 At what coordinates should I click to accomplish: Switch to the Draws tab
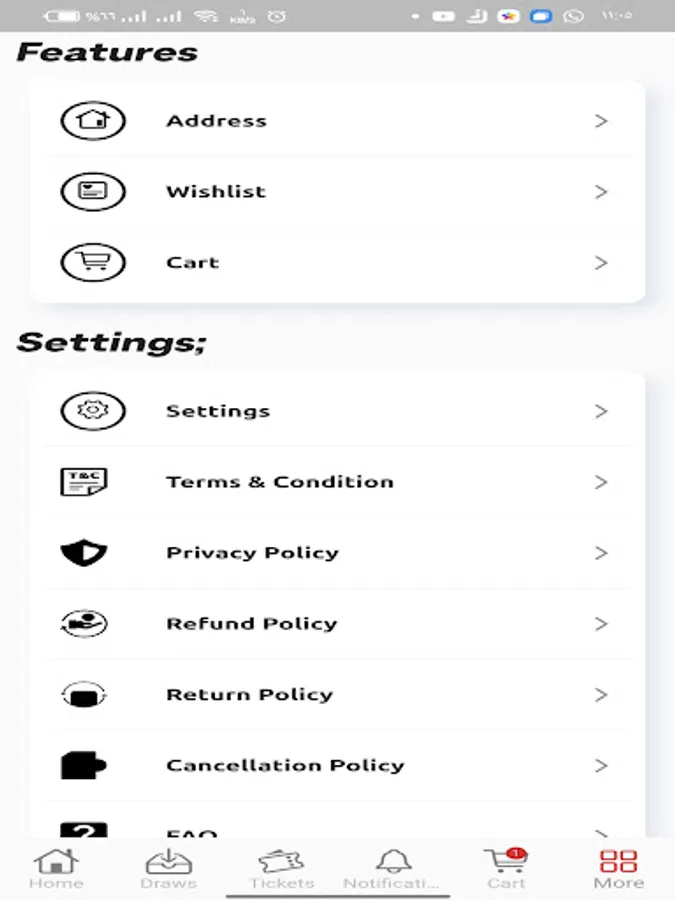(168, 868)
